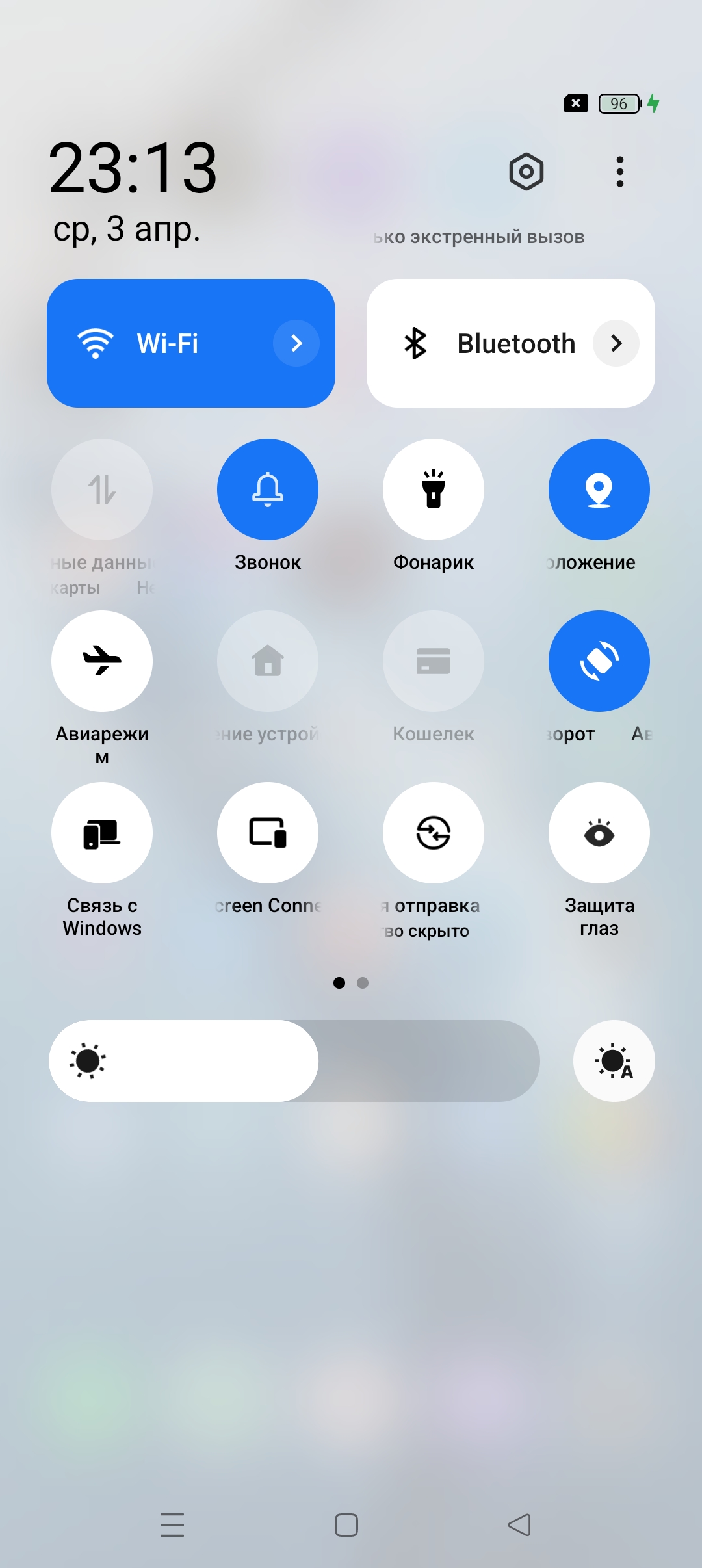Tap the system back button

[519, 1525]
